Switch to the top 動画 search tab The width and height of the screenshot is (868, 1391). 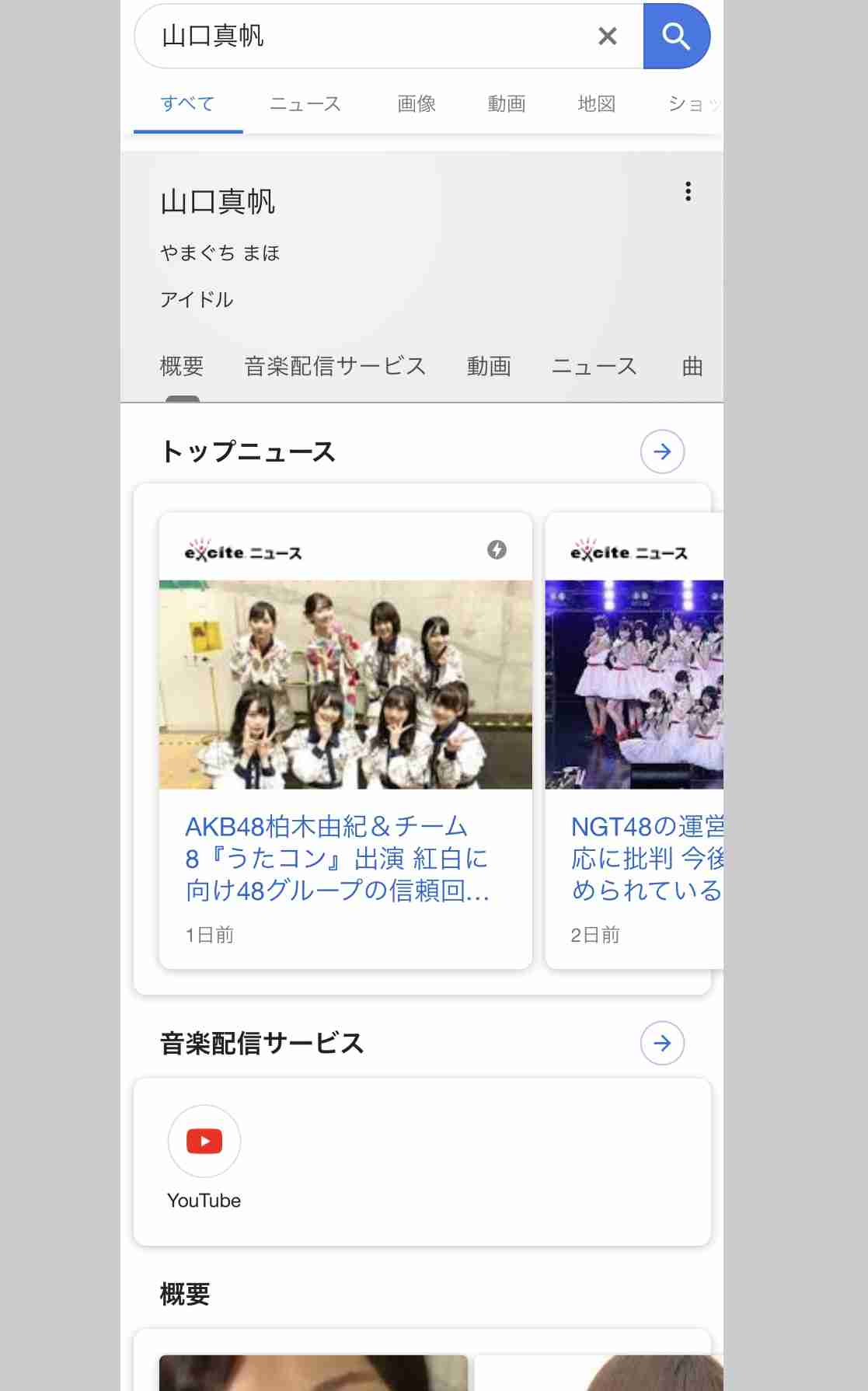point(507,104)
